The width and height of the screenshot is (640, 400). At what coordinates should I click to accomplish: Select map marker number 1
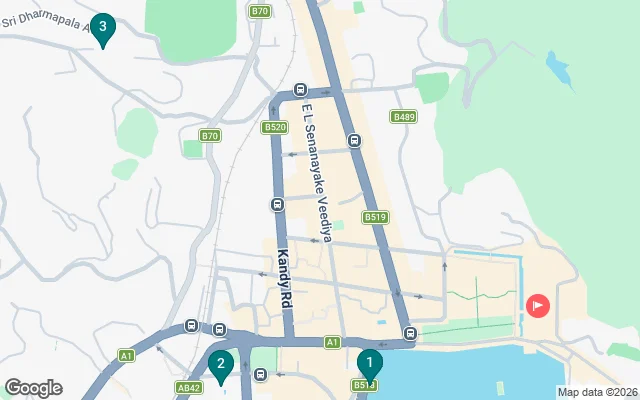click(x=369, y=363)
